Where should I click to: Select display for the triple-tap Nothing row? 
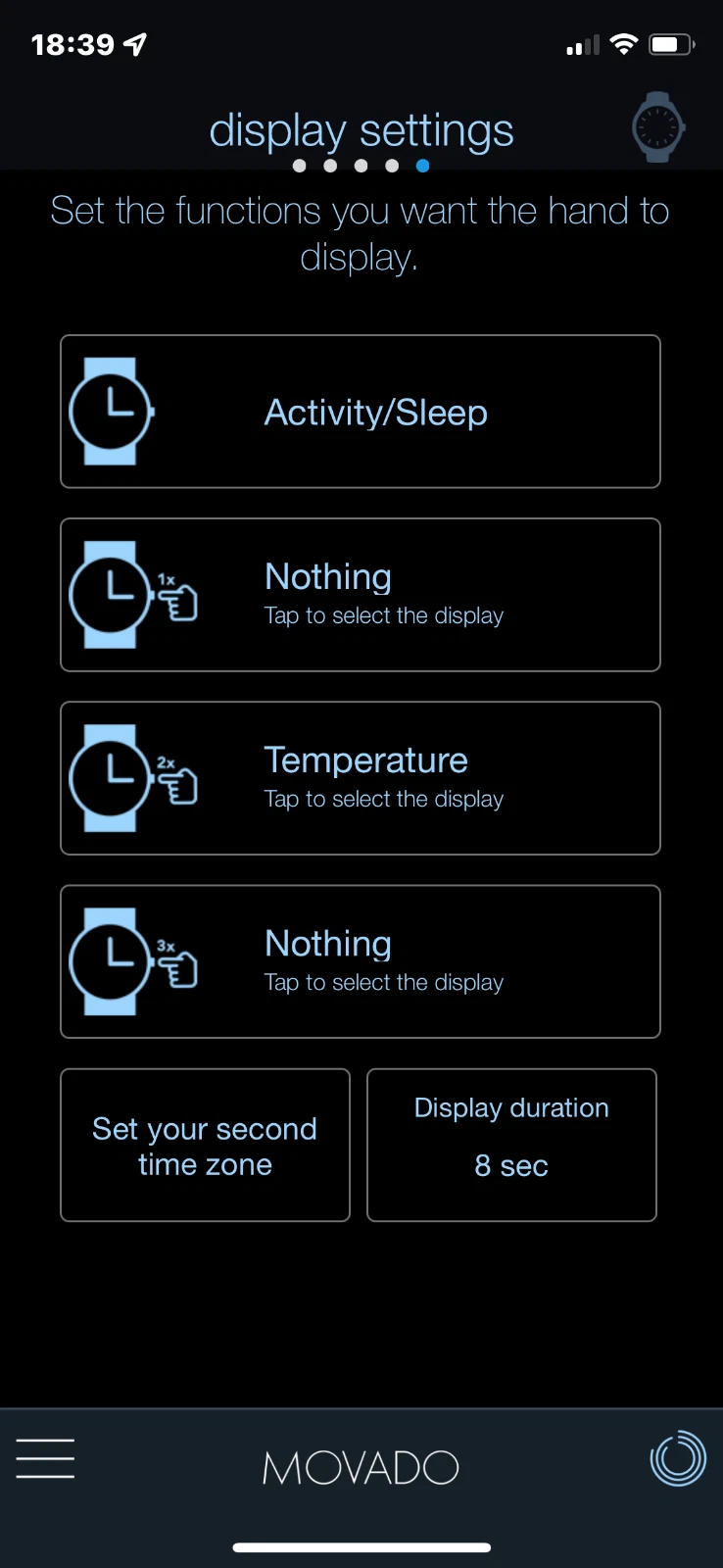361,961
